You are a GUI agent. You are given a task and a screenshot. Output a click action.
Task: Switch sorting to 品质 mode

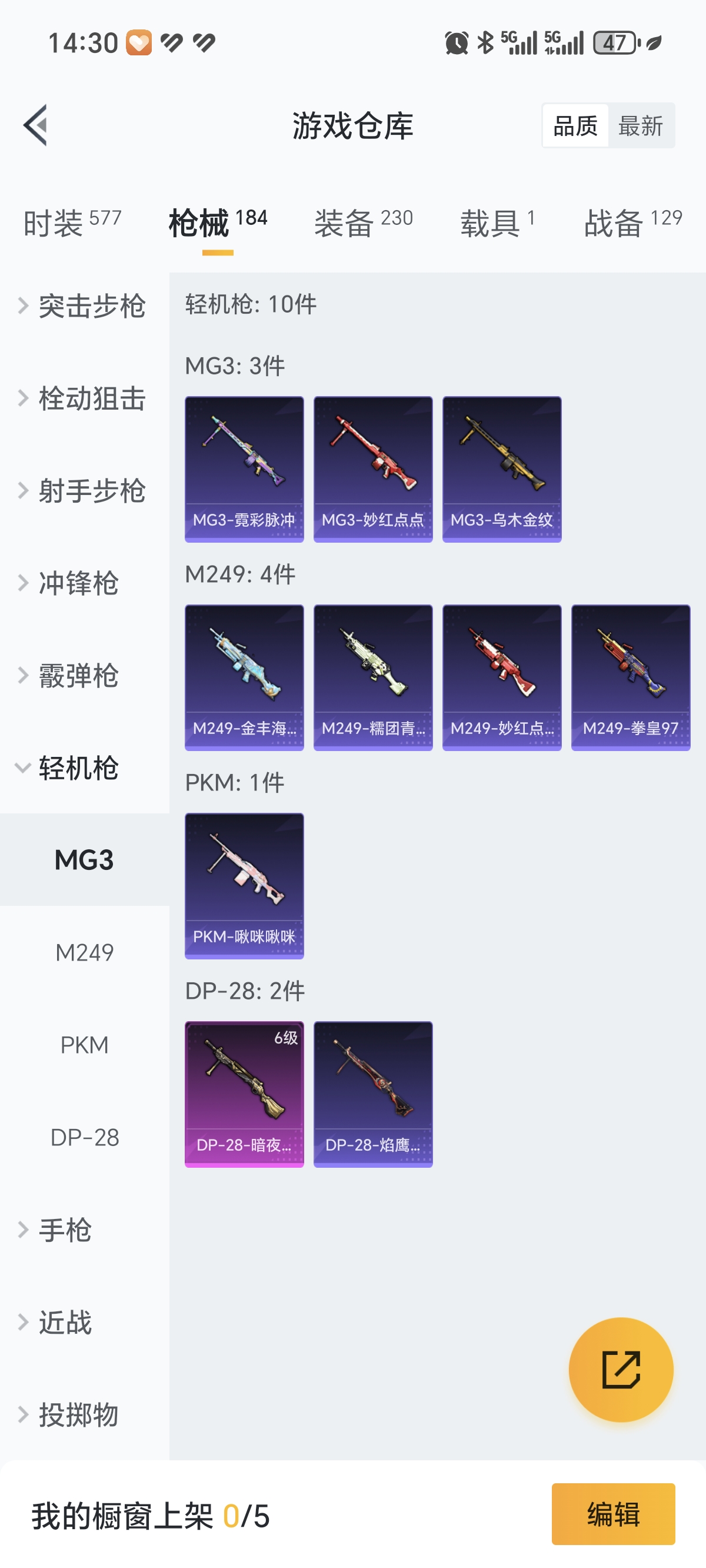tap(575, 126)
